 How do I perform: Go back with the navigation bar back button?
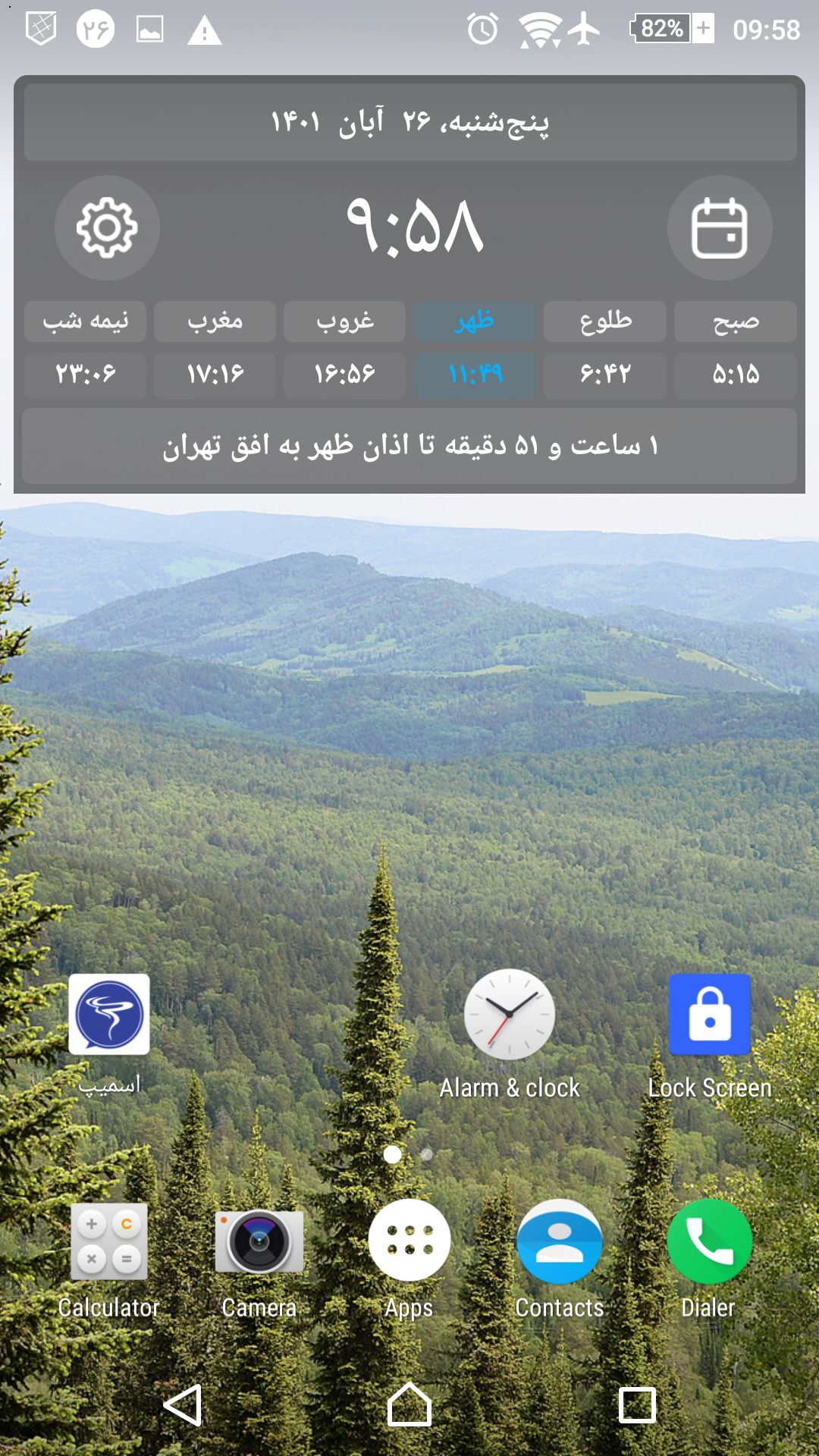click(x=184, y=1405)
